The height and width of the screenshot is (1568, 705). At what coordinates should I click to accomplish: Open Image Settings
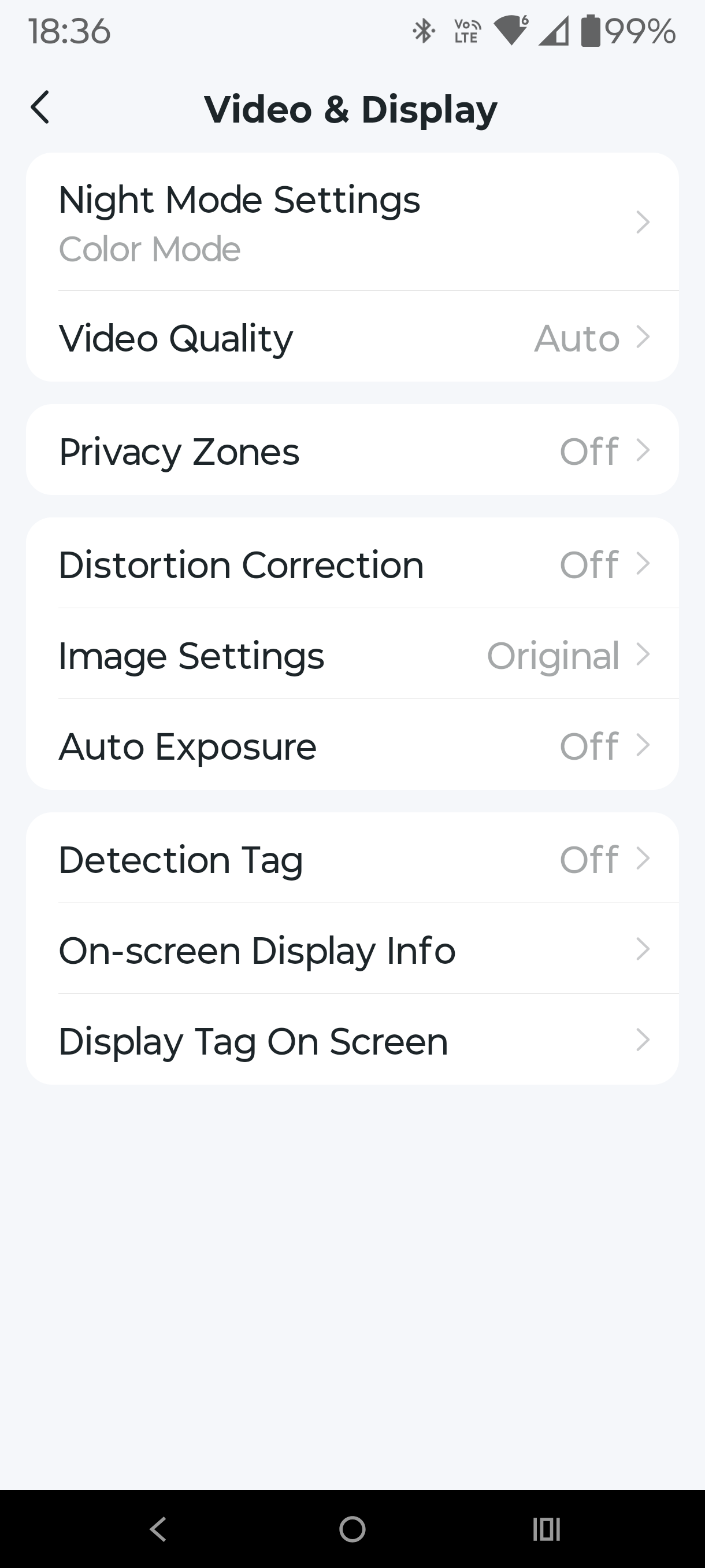pos(351,655)
